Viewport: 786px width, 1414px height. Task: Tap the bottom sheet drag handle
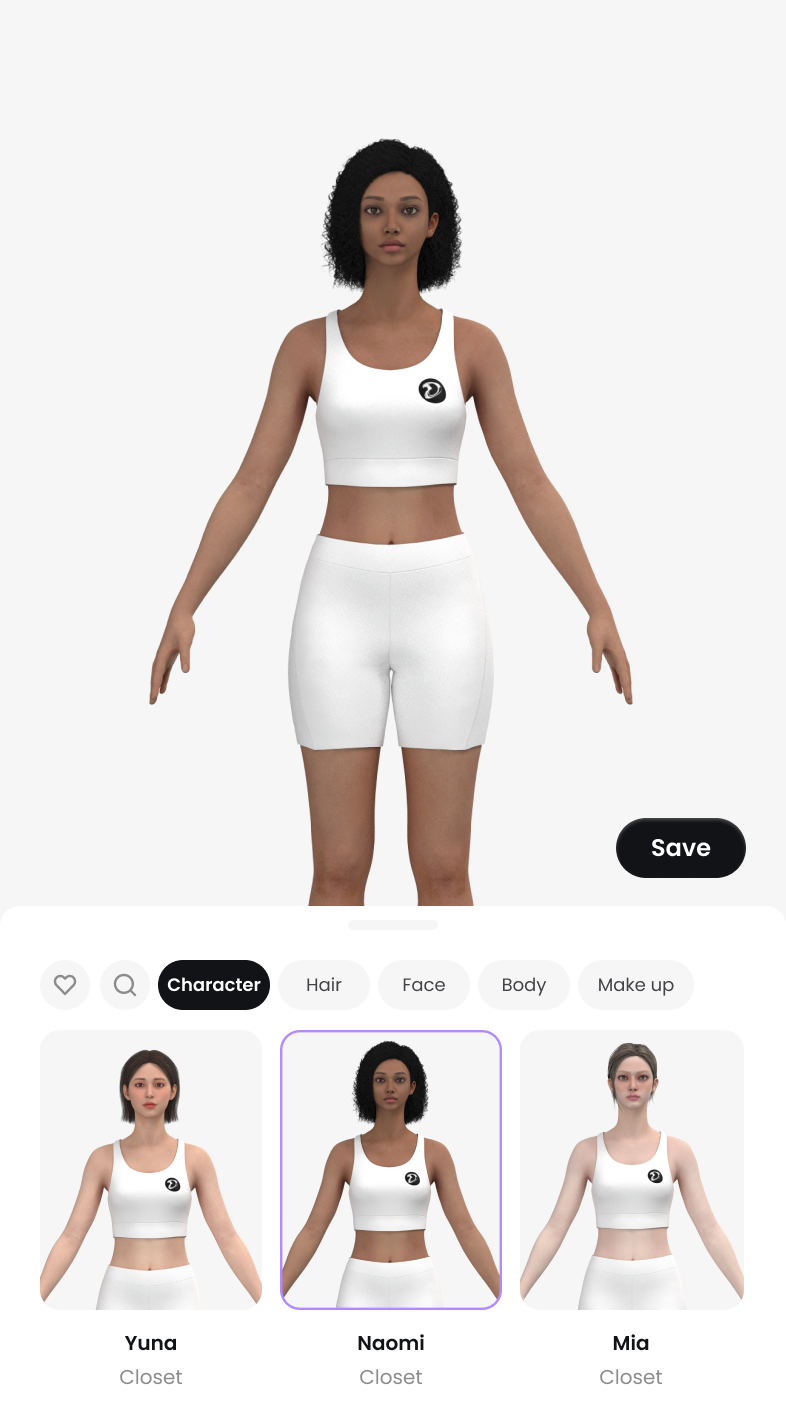(x=393, y=925)
